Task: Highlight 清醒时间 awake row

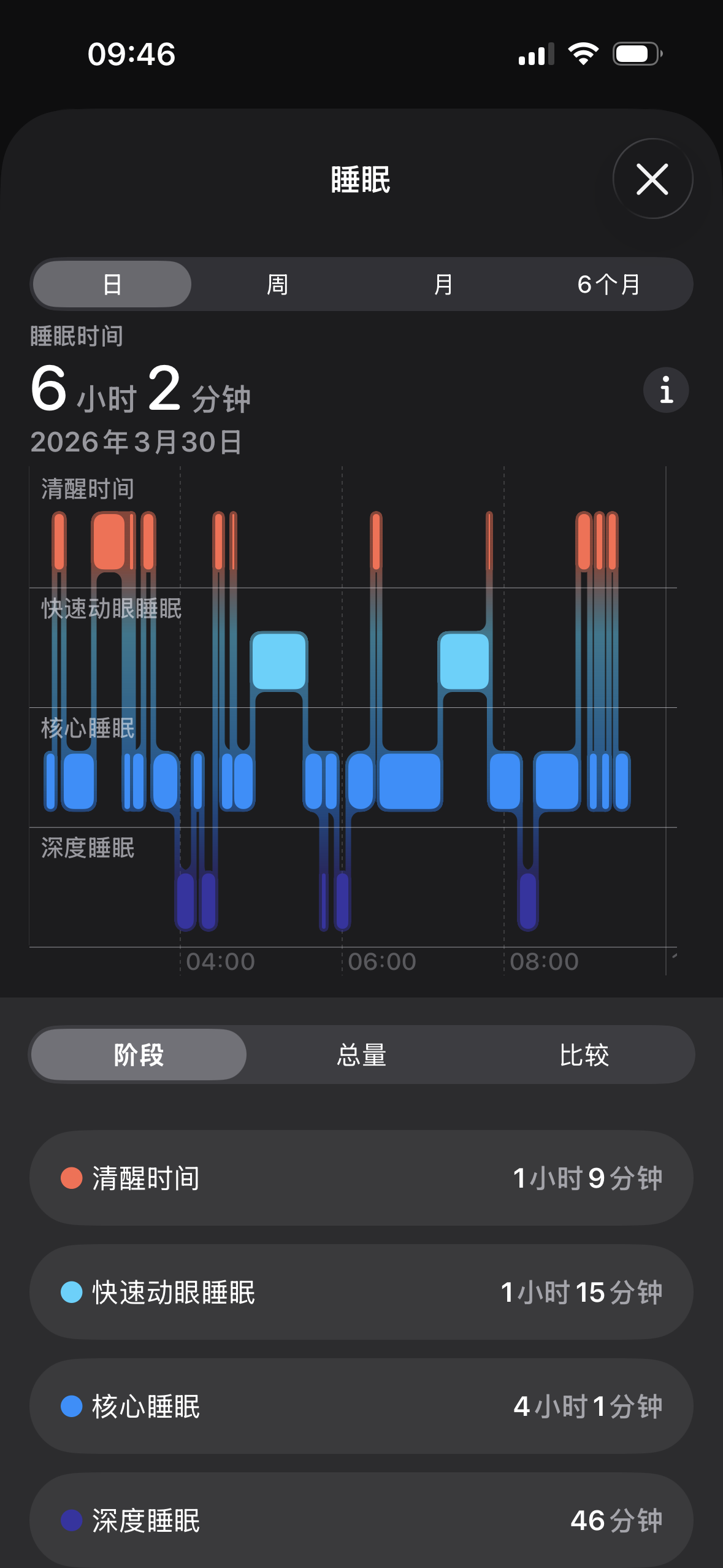Action: point(361,1178)
